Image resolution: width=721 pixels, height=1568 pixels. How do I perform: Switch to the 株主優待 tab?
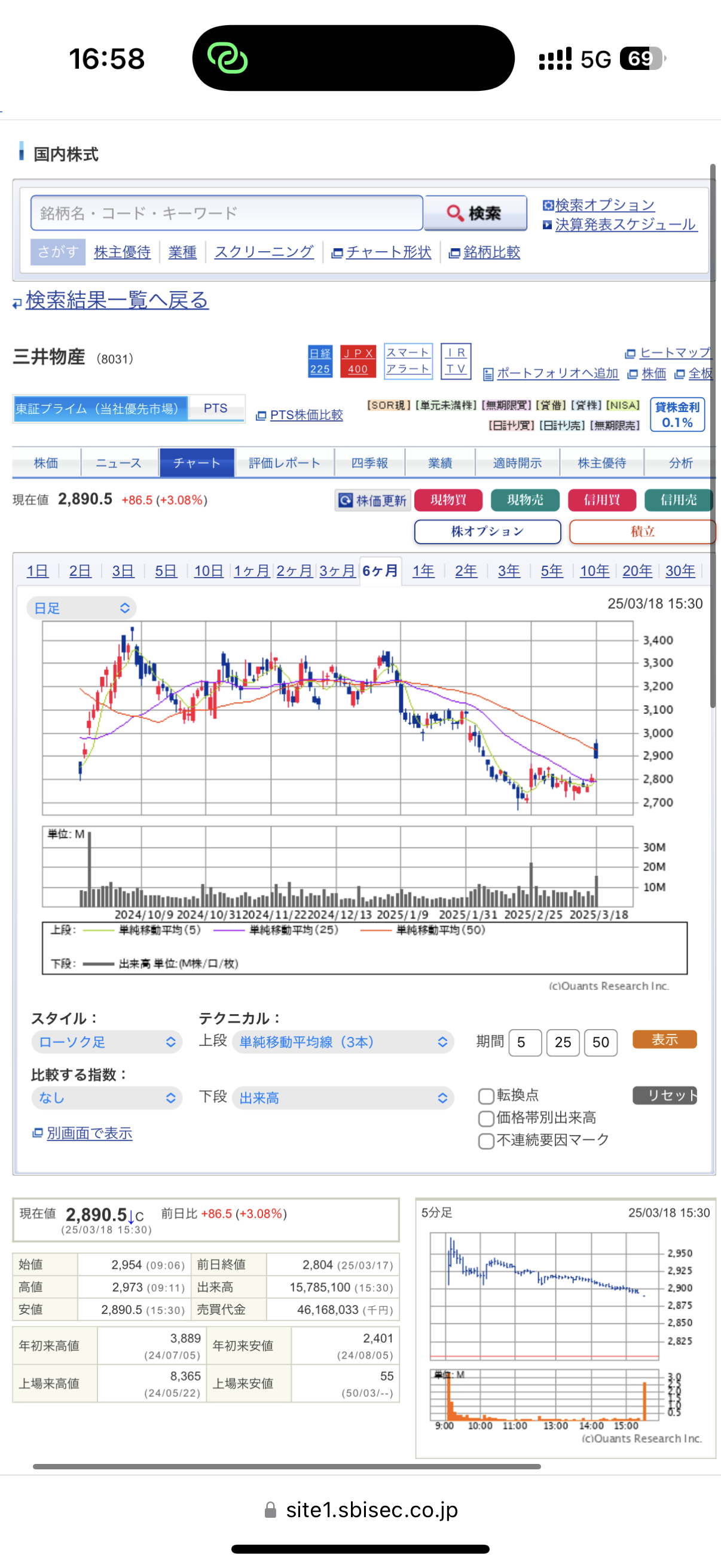pyautogui.click(x=601, y=463)
